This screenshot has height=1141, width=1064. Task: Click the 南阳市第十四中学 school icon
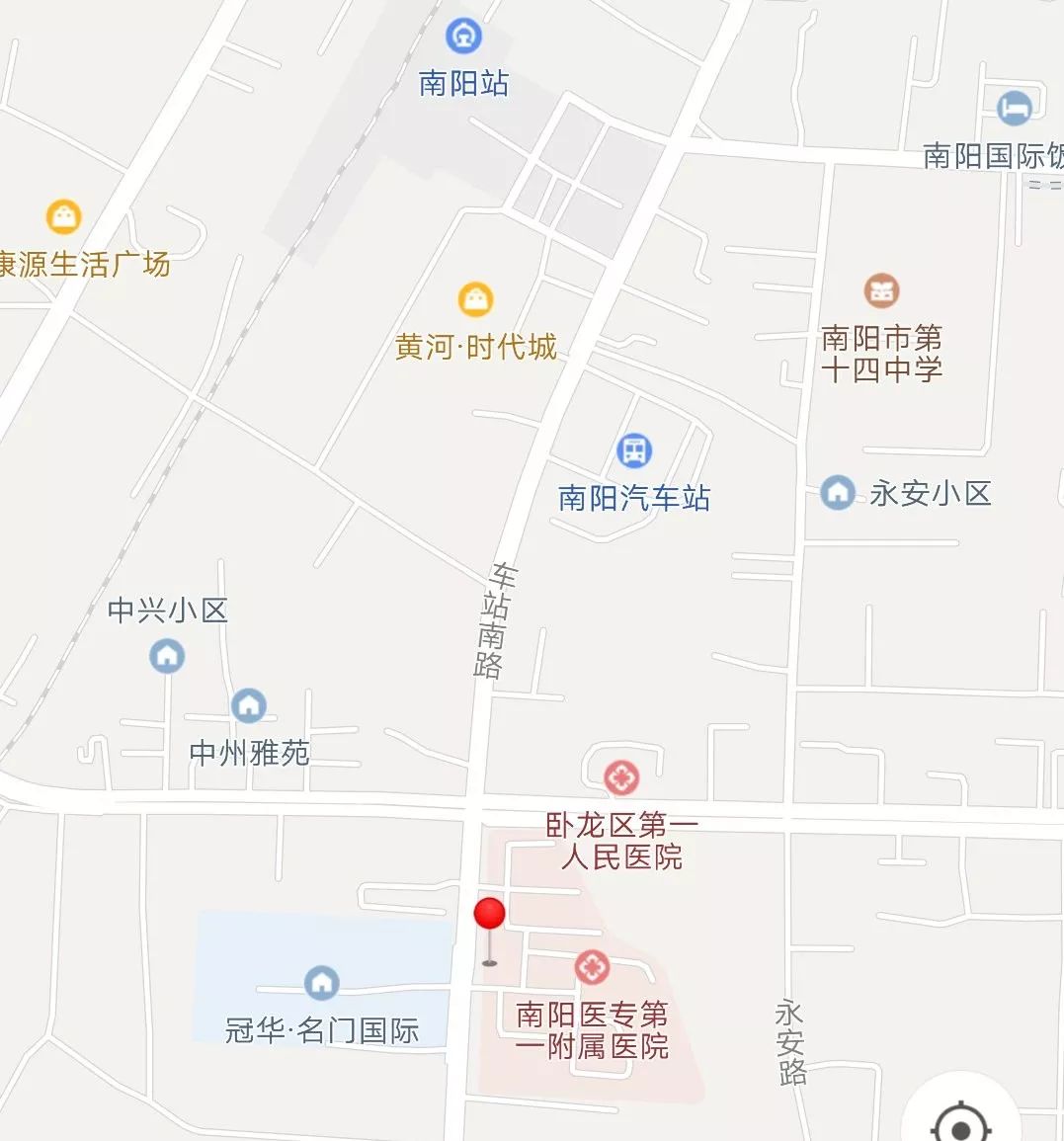[x=882, y=289]
